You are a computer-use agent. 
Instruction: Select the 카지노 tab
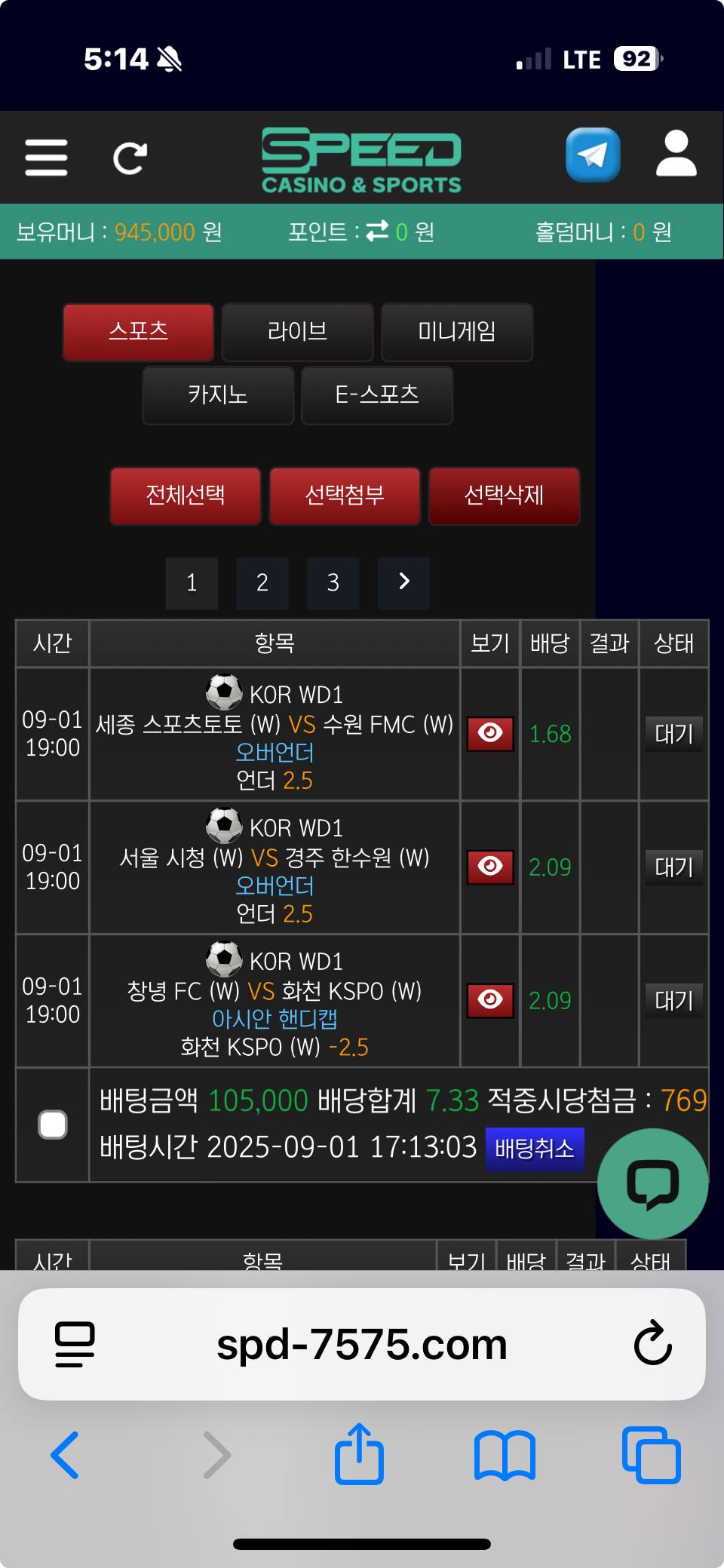point(218,395)
